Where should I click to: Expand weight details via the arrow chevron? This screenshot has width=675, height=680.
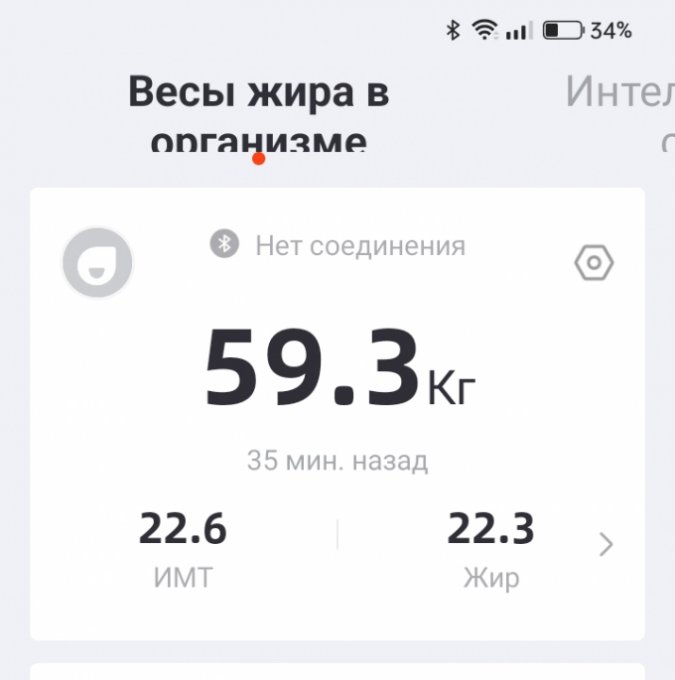click(x=606, y=545)
